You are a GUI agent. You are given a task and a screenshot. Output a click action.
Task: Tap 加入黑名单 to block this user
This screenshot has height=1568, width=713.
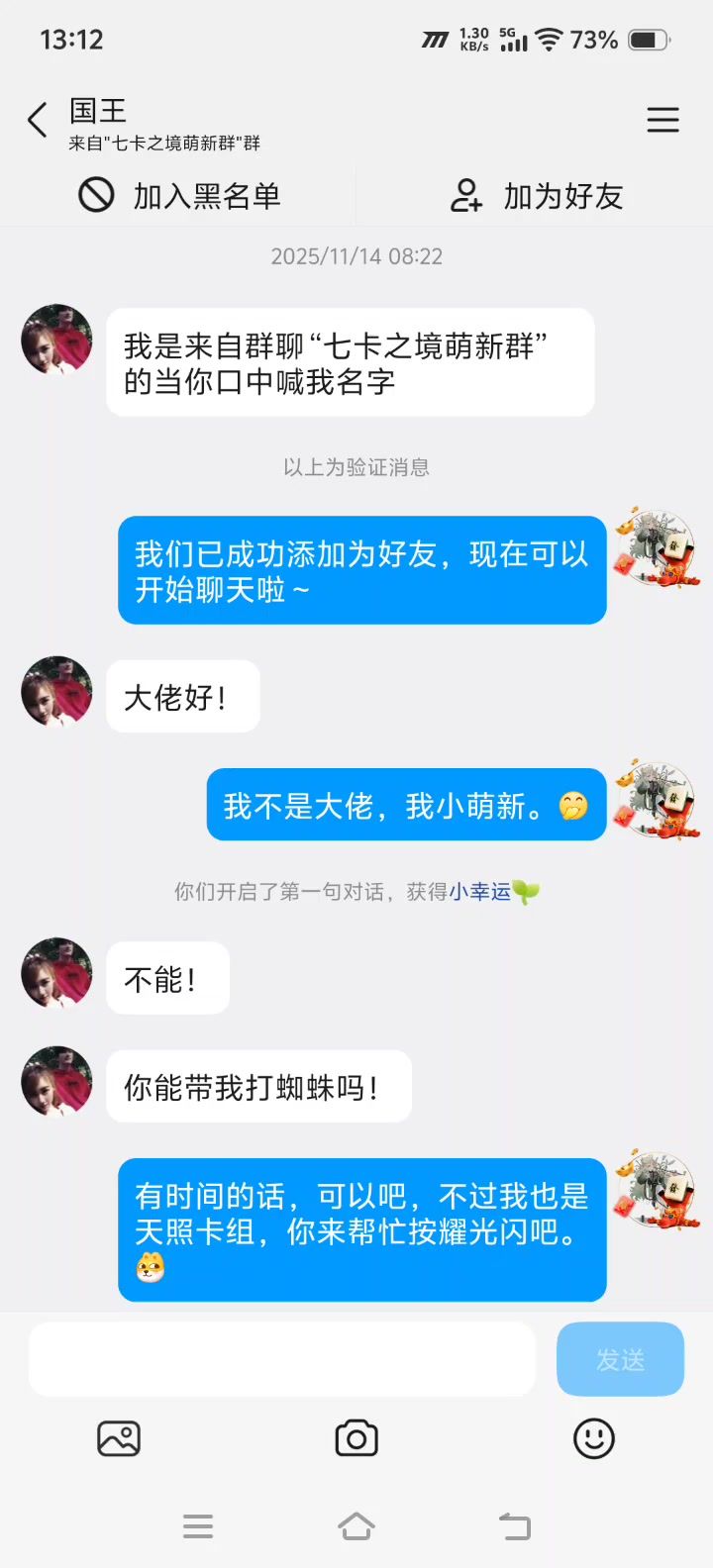[180, 196]
